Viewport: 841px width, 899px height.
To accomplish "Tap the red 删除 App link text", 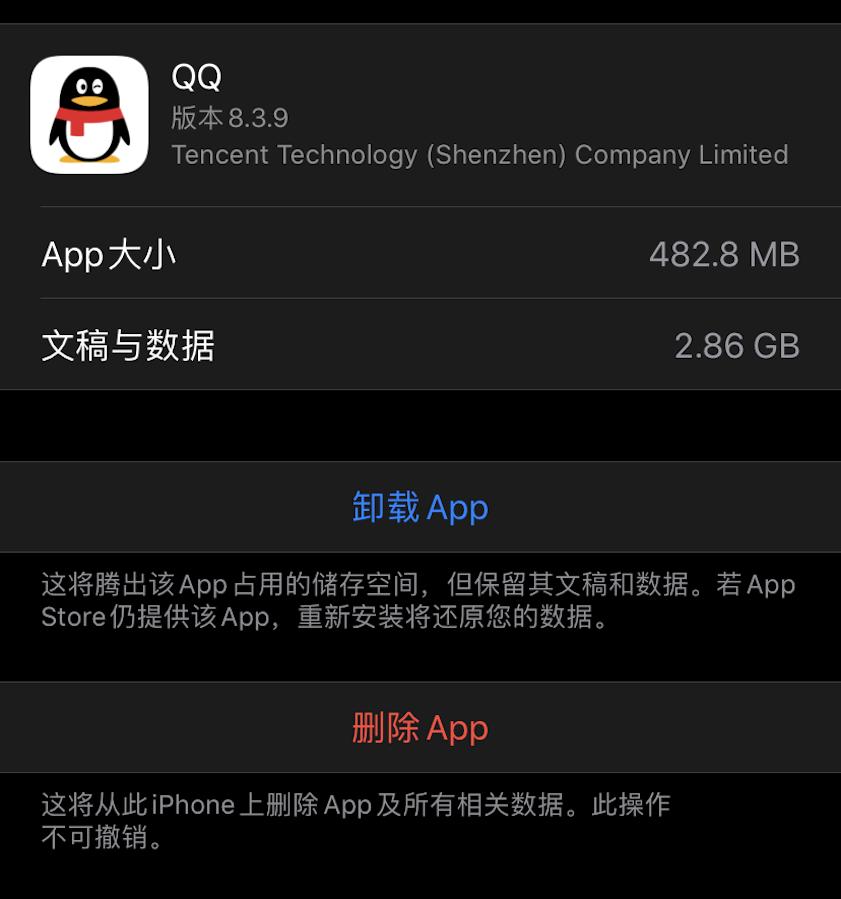I will (420, 728).
